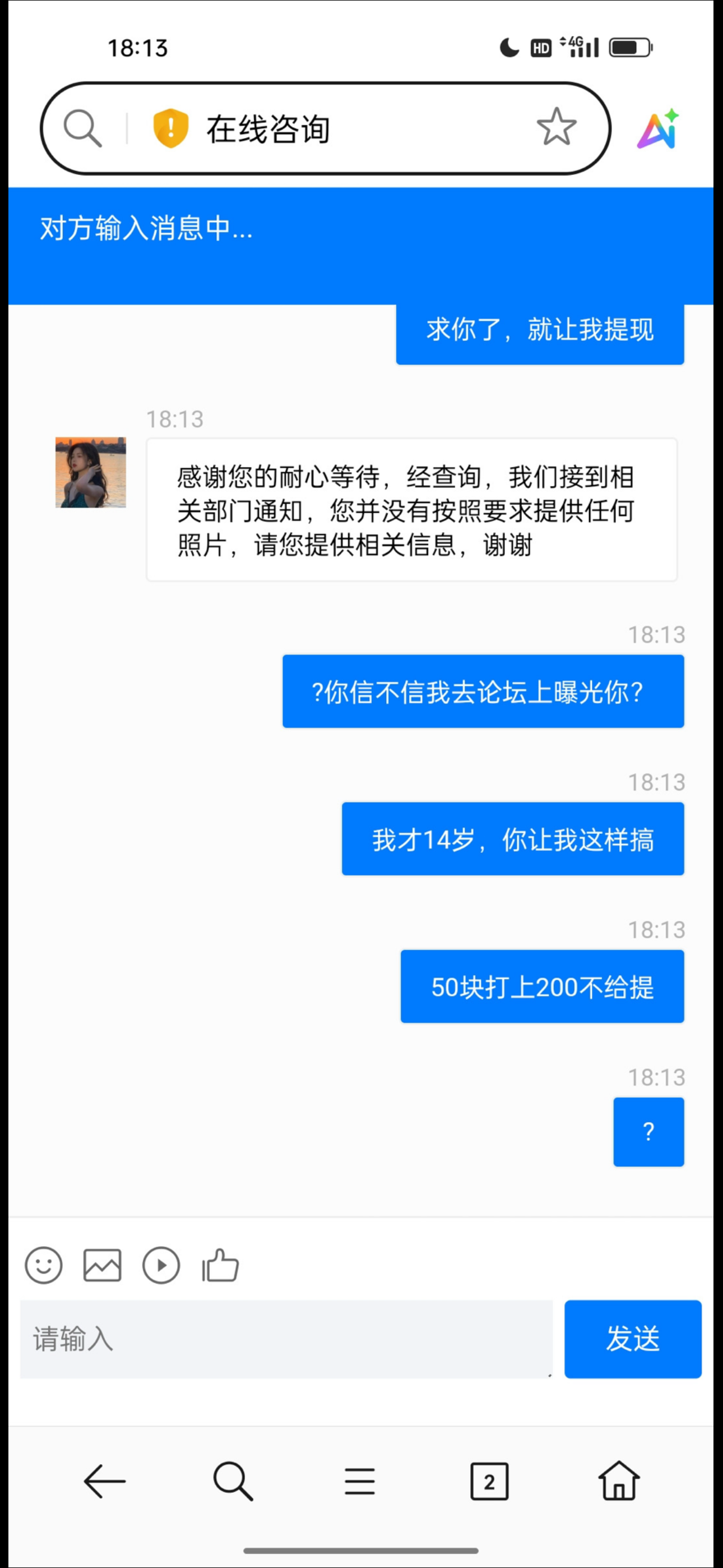Tap the support agent's avatar
This screenshot has width=723, height=1568.
click(x=91, y=472)
